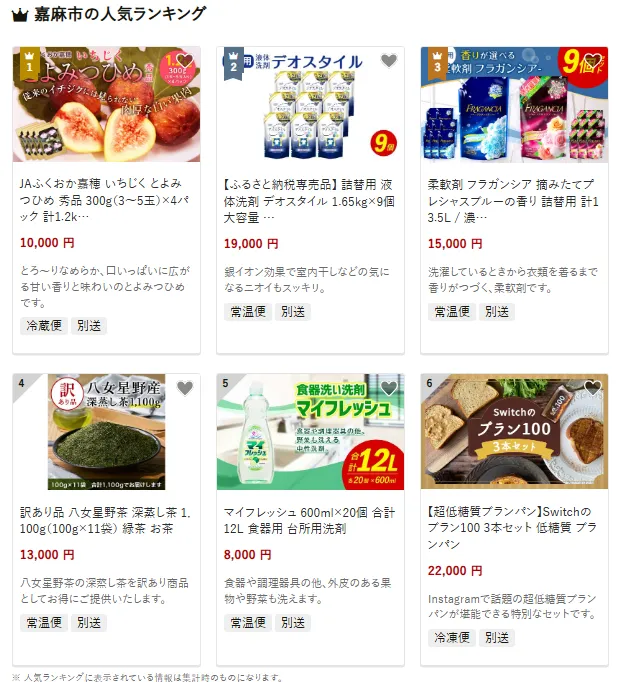Open the マイフレッシュ 600ml×20個 listing

pos(309,520)
